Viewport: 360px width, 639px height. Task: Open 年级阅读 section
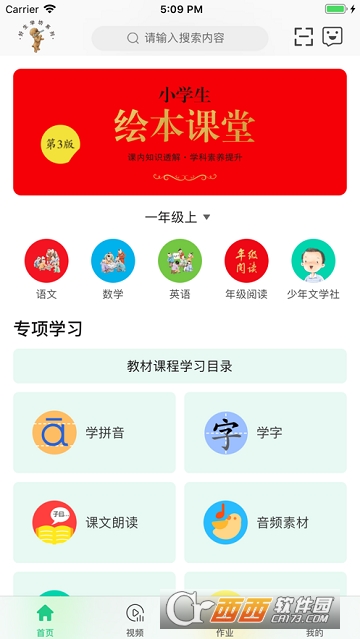(x=246, y=269)
